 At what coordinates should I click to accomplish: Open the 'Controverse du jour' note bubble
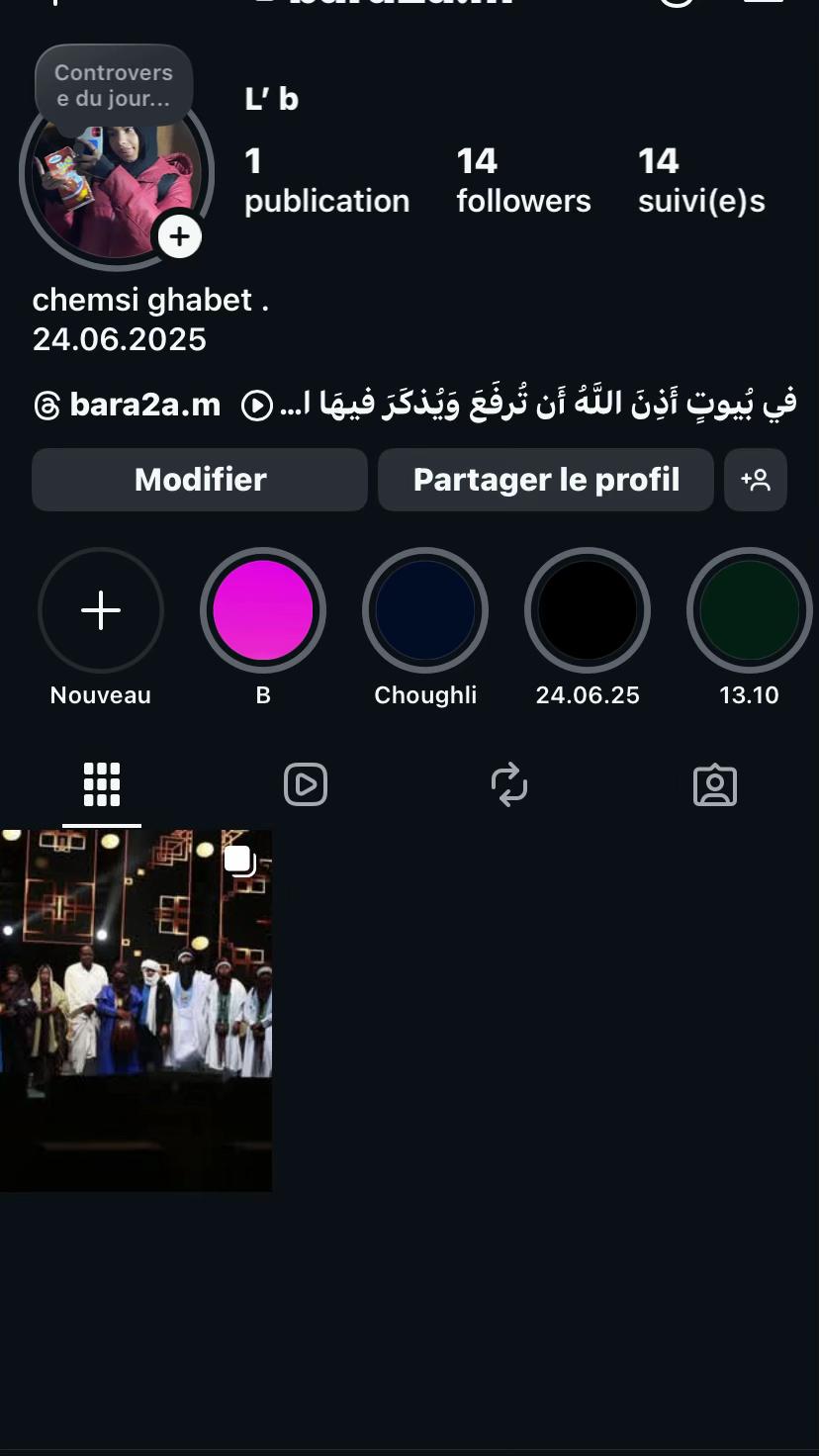click(114, 86)
